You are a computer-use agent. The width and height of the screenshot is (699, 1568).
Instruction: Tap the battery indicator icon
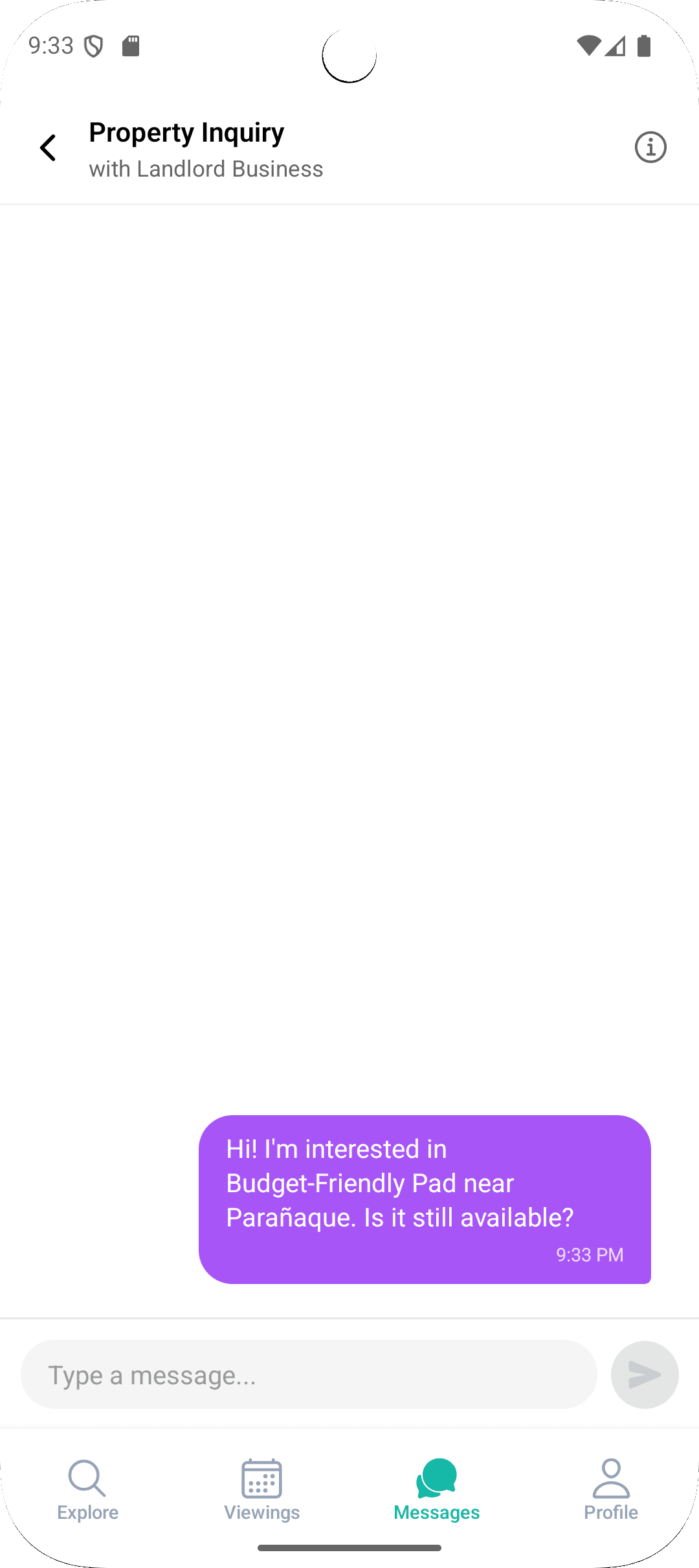coord(645,45)
